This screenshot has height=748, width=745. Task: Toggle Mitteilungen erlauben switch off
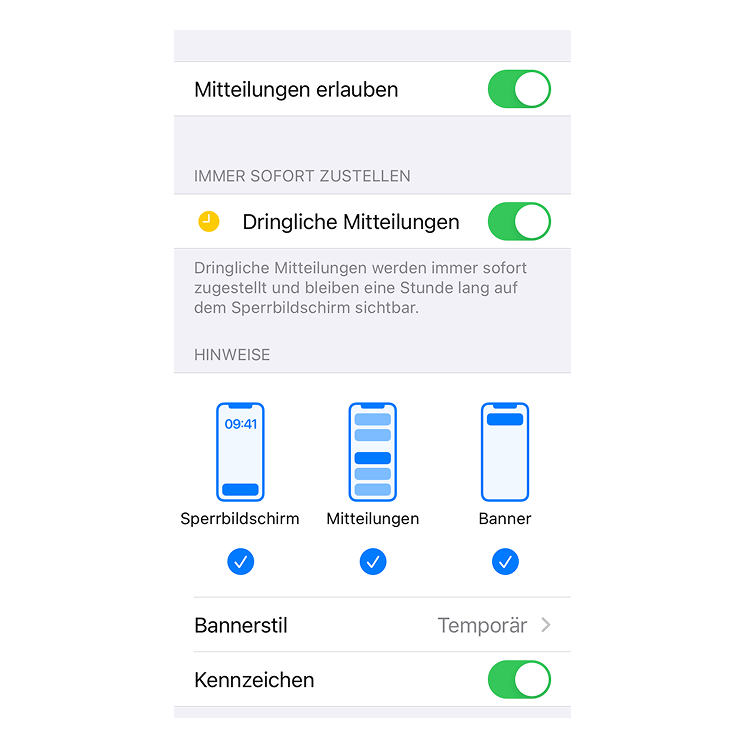click(x=519, y=89)
